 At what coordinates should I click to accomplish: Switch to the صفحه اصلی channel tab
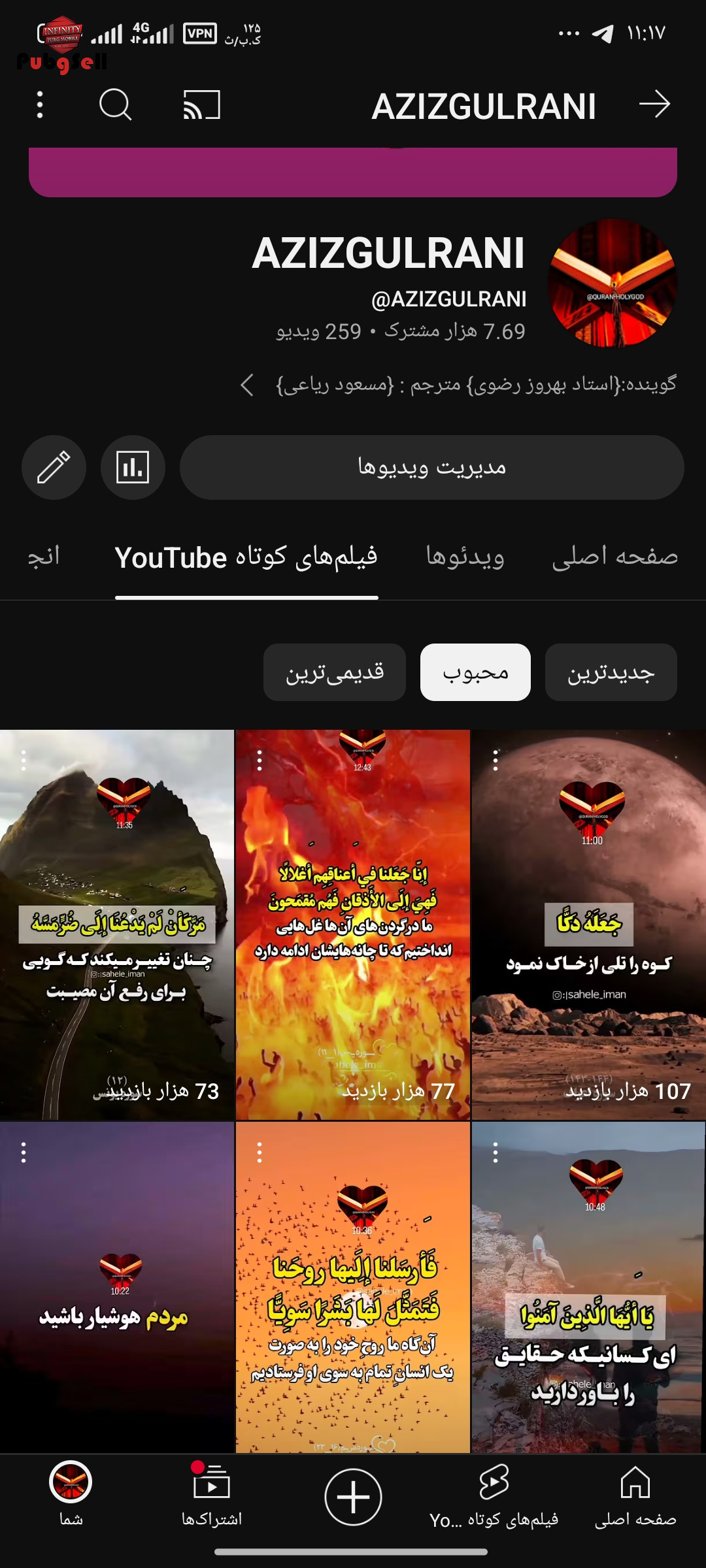[614, 557]
